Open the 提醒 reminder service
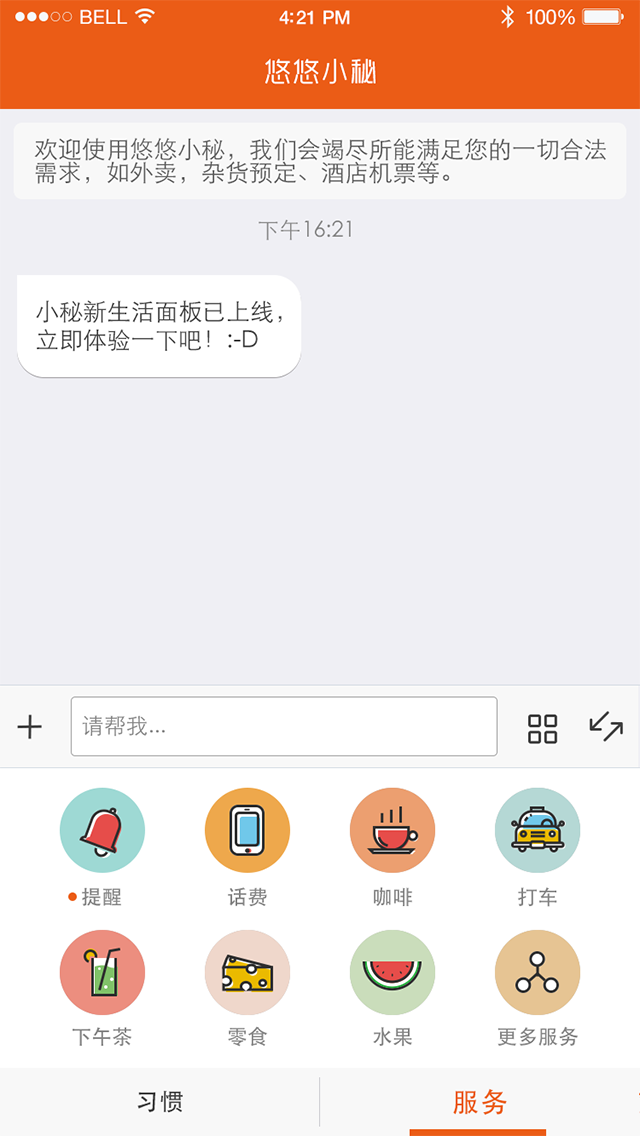Screen dimensions: 640x1136 102,831
